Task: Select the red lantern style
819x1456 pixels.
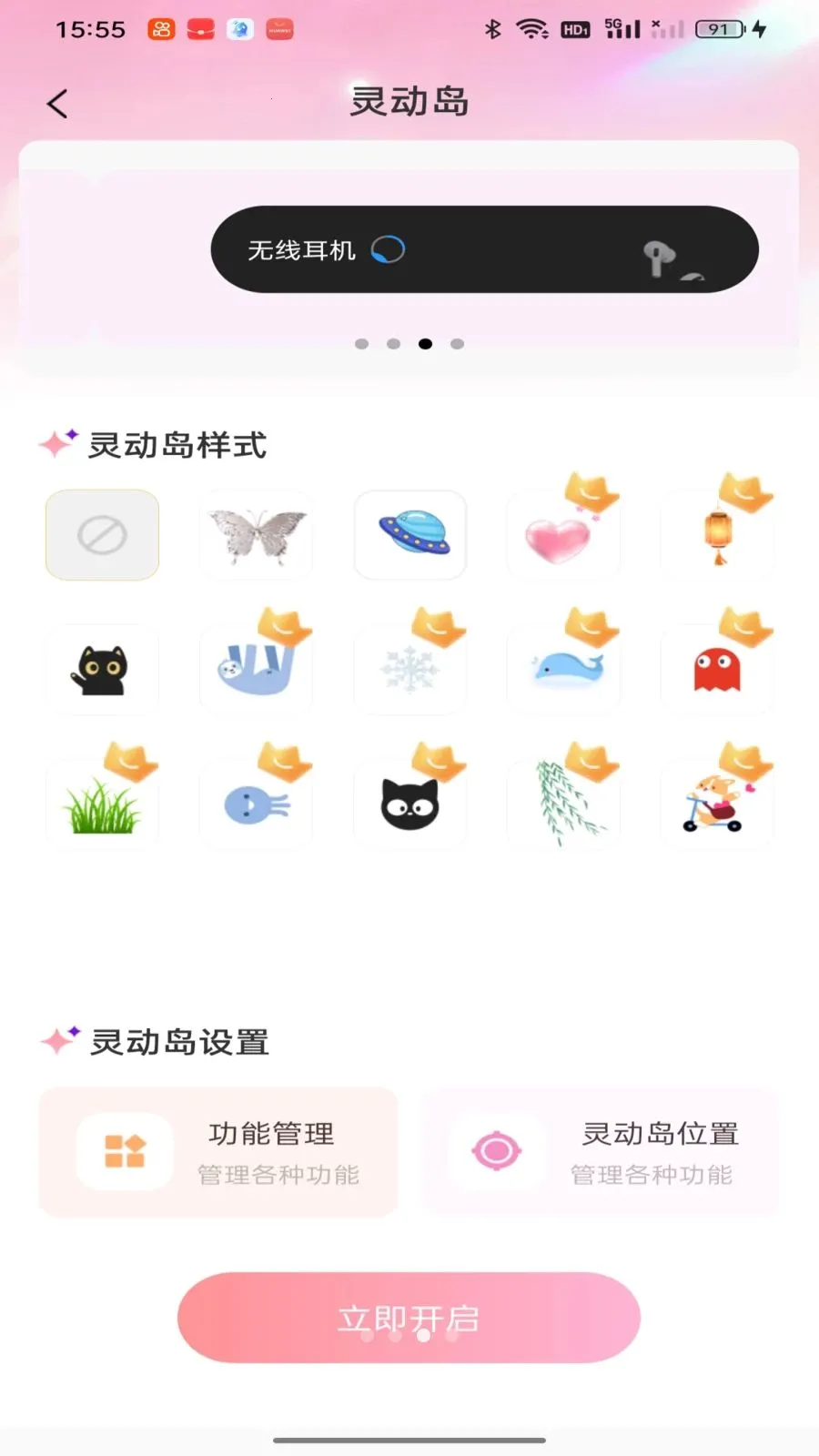Action: pos(717,537)
